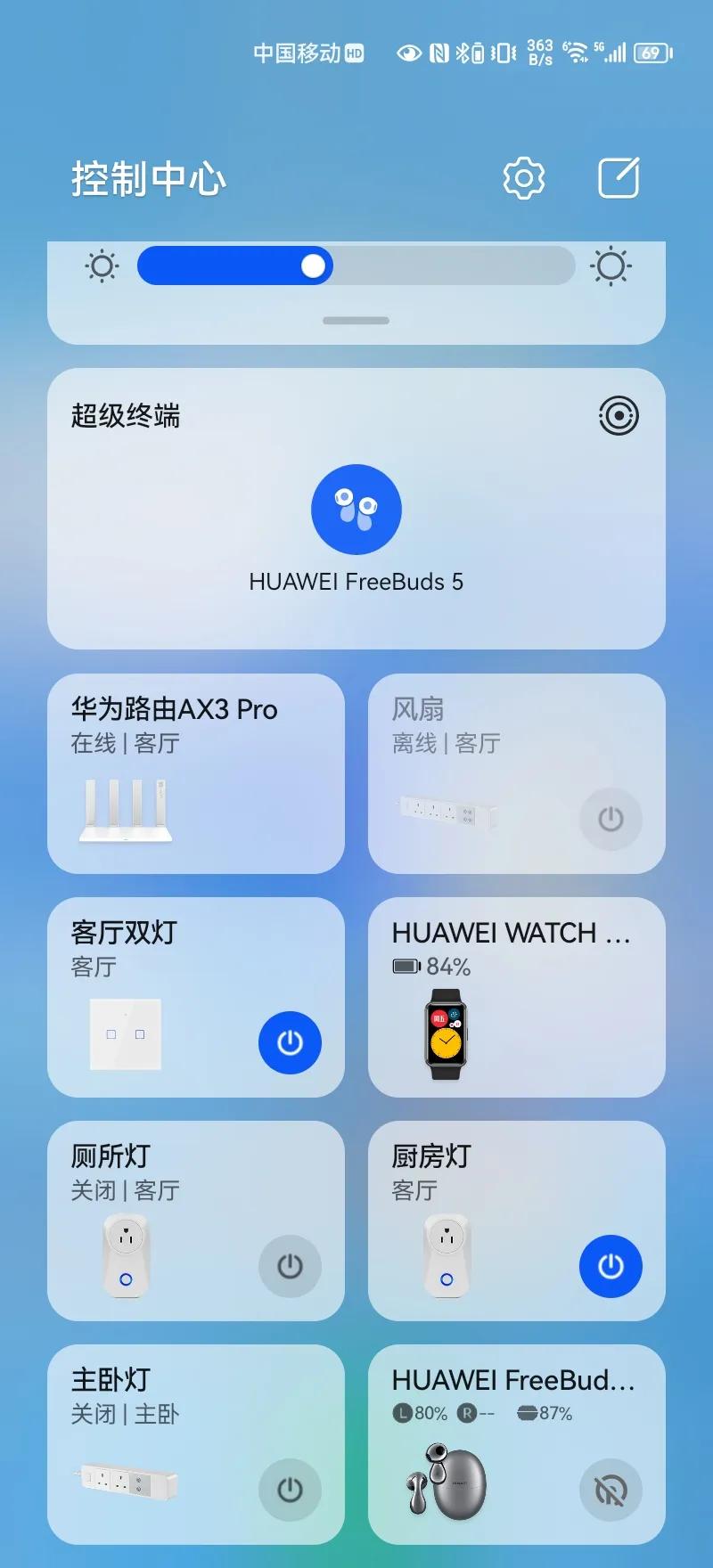Toggle the 风扇 power button
The width and height of the screenshot is (713, 1568).
[611, 819]
